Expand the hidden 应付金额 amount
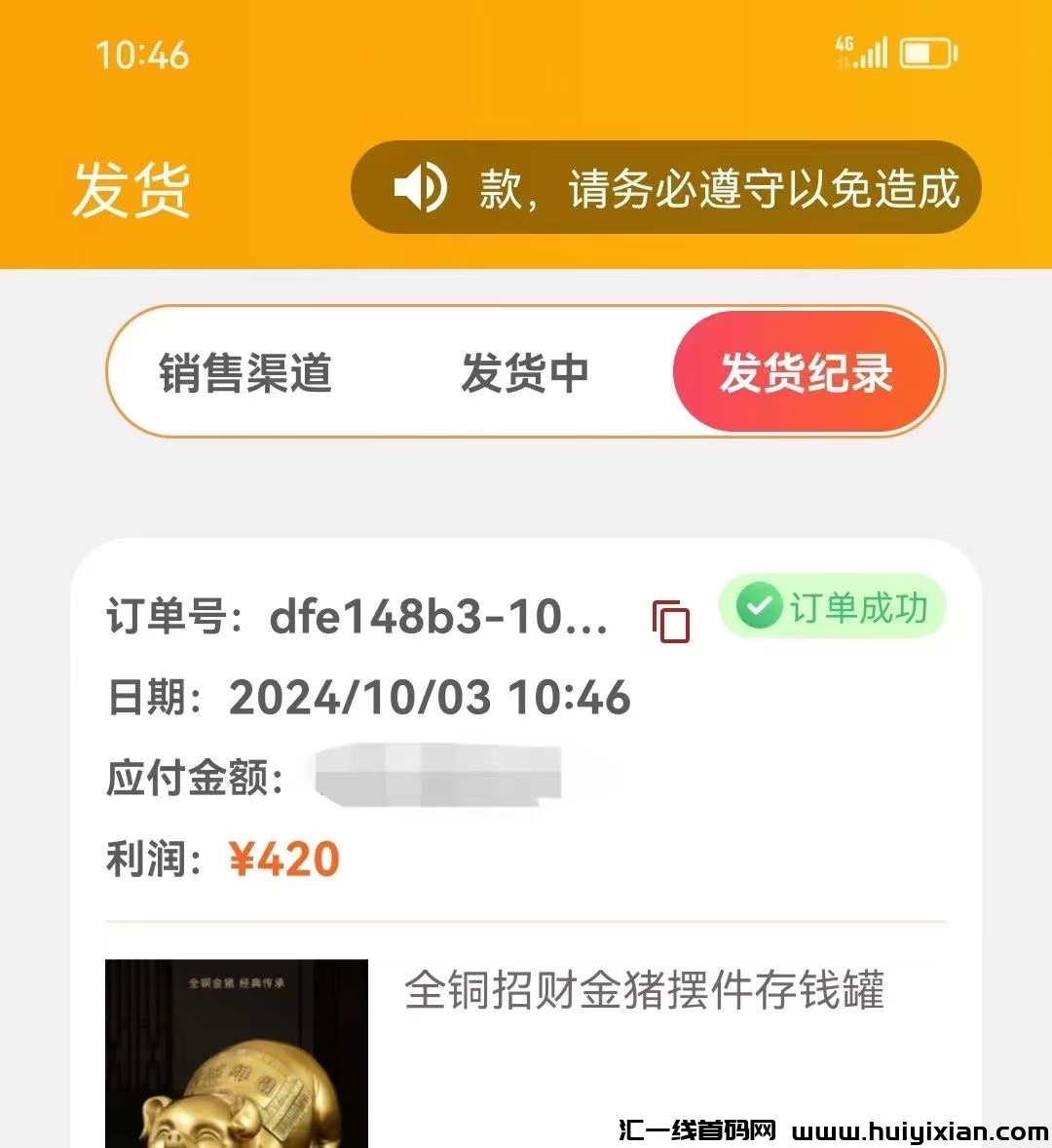This screenshot has width=1052, height=1148. coord(429,773)
